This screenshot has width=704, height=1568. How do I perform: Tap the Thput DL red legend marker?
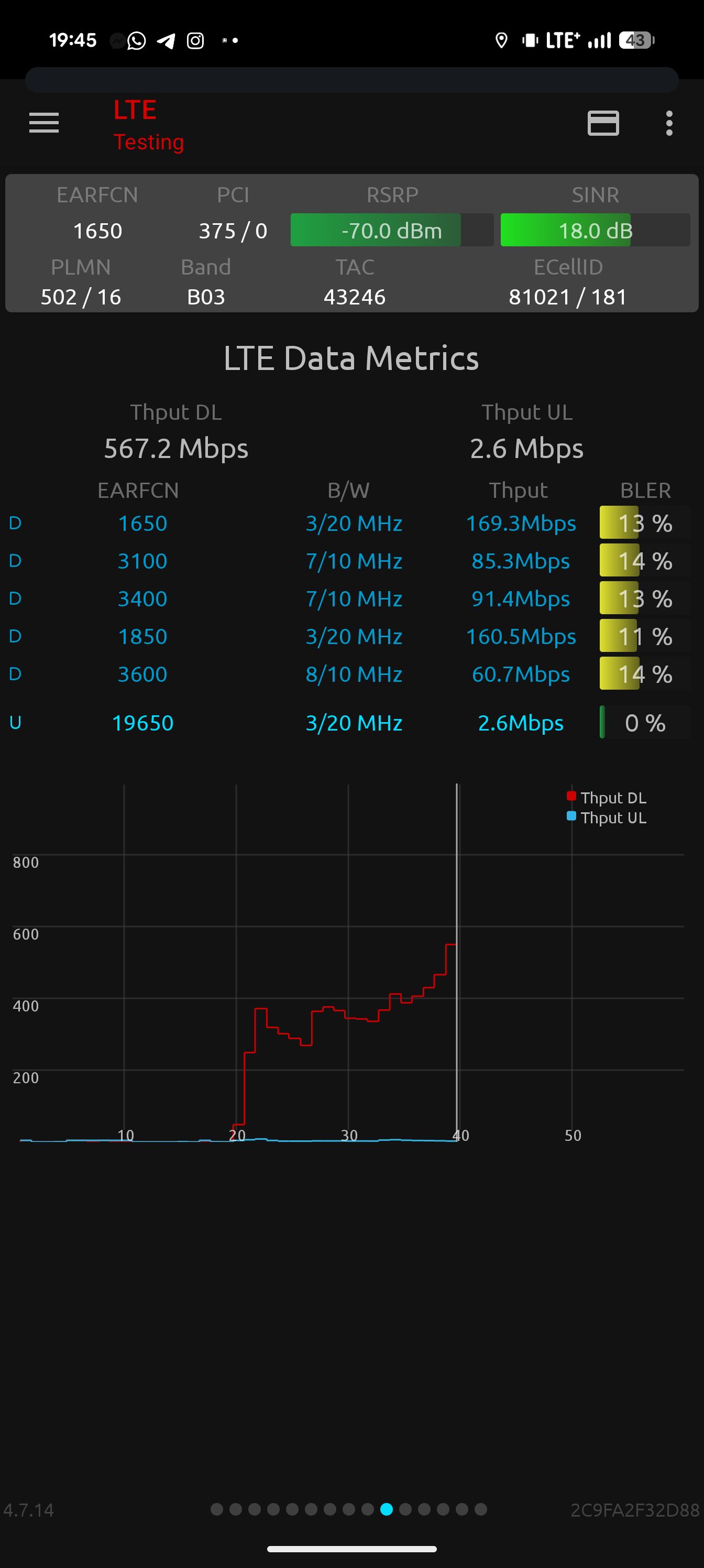(571, 795)
